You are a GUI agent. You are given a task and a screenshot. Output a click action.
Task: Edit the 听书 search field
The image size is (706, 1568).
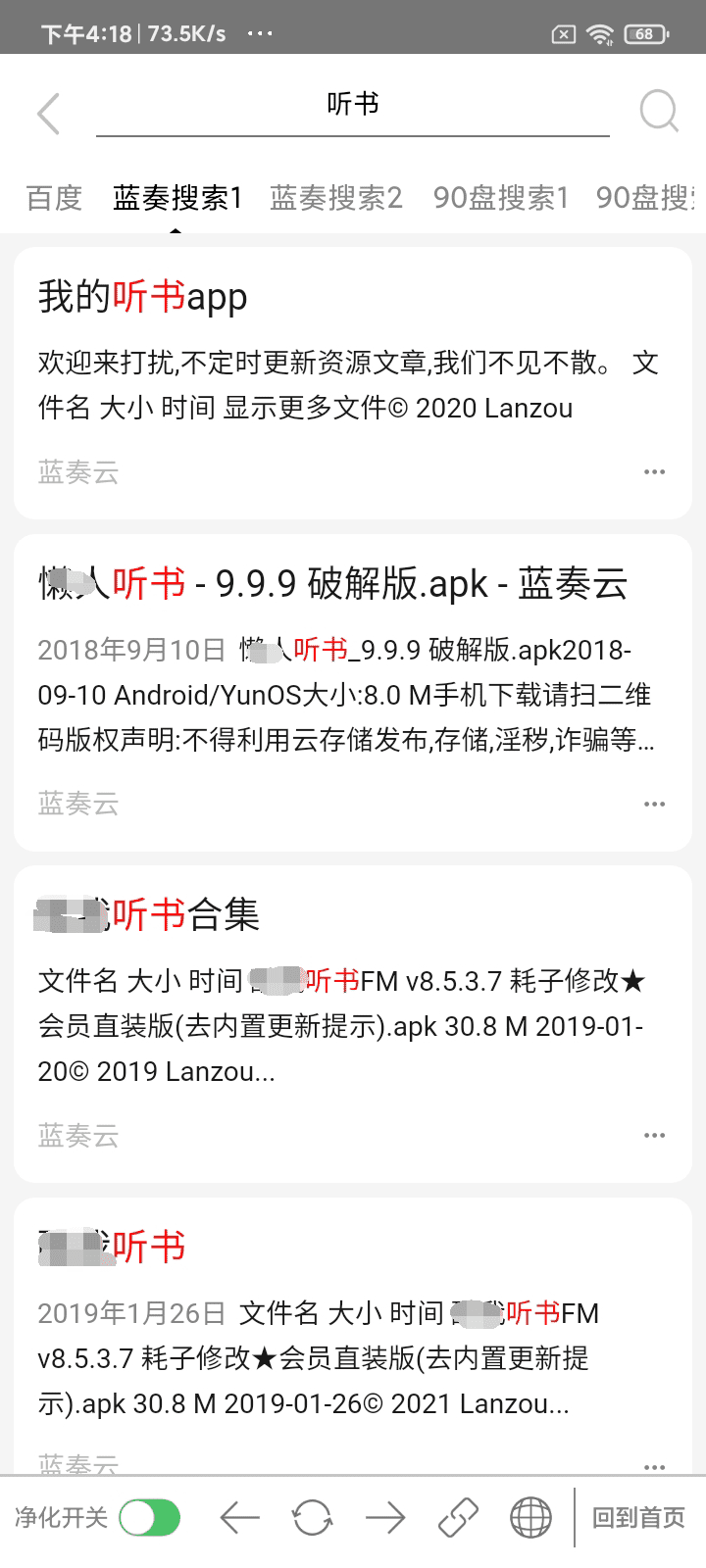353,106
